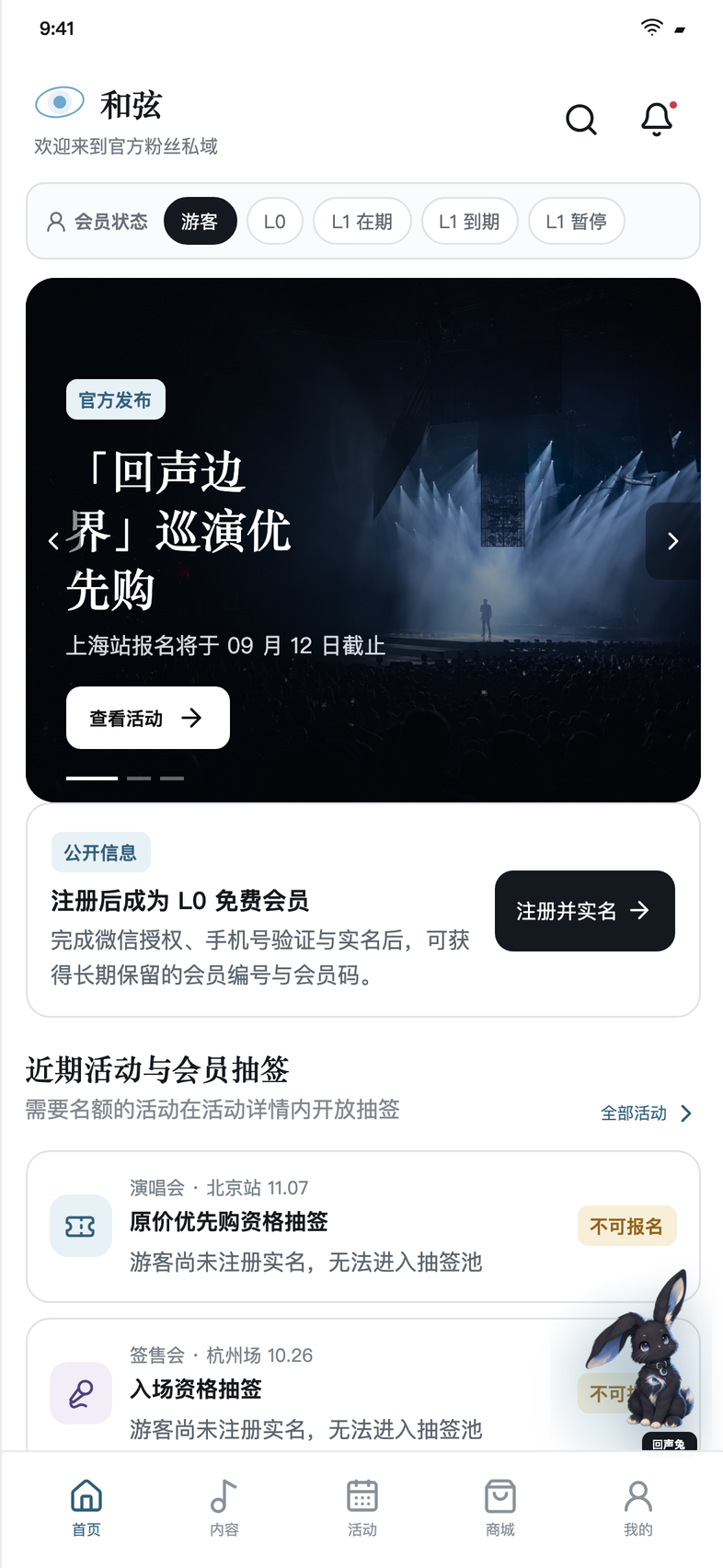Tap 注册并实名 to register

click(585, 911)
